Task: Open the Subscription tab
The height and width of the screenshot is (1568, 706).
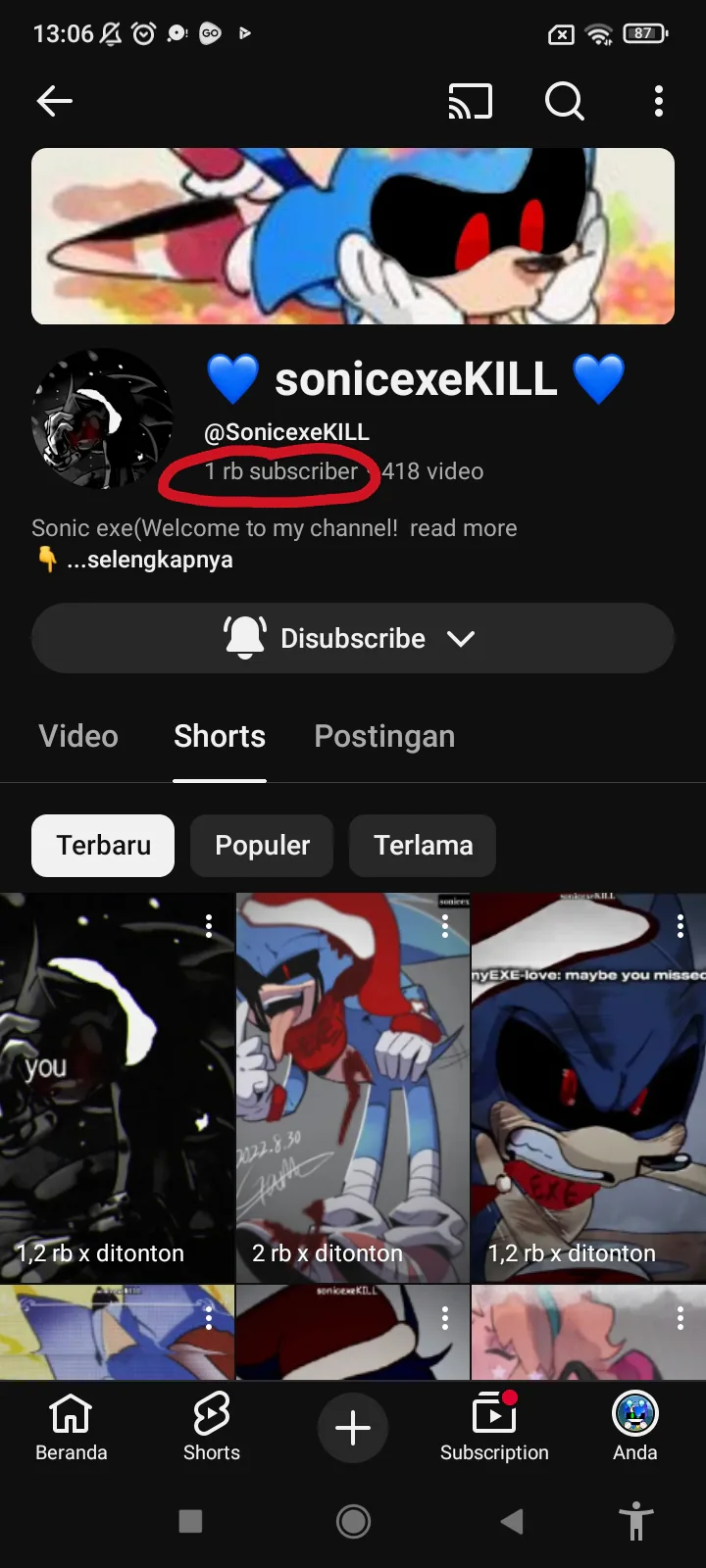Action: [494, 1427]
